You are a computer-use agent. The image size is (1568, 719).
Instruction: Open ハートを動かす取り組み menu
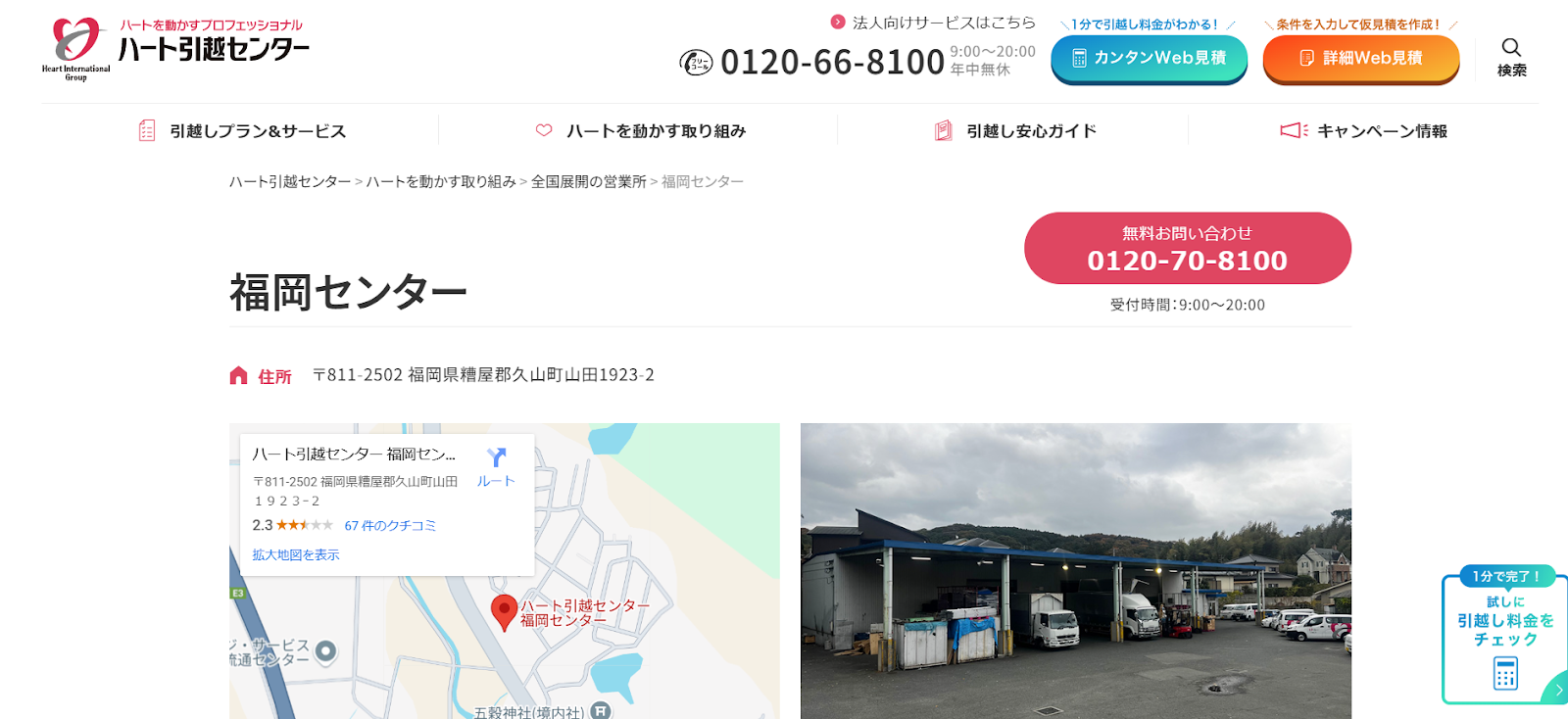[641, 131]
